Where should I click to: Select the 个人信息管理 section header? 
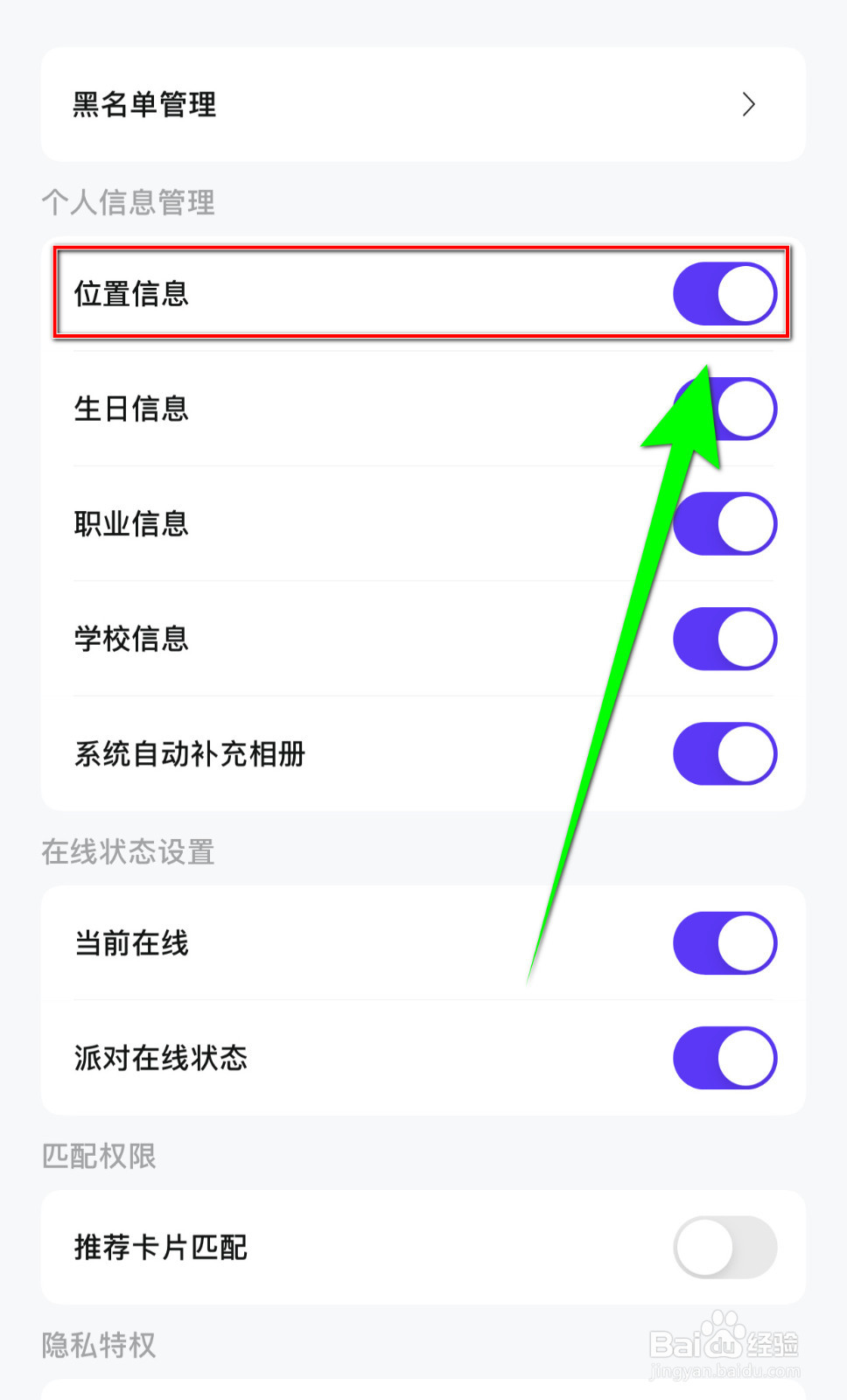pyautogui.click(x=128, y=203)
